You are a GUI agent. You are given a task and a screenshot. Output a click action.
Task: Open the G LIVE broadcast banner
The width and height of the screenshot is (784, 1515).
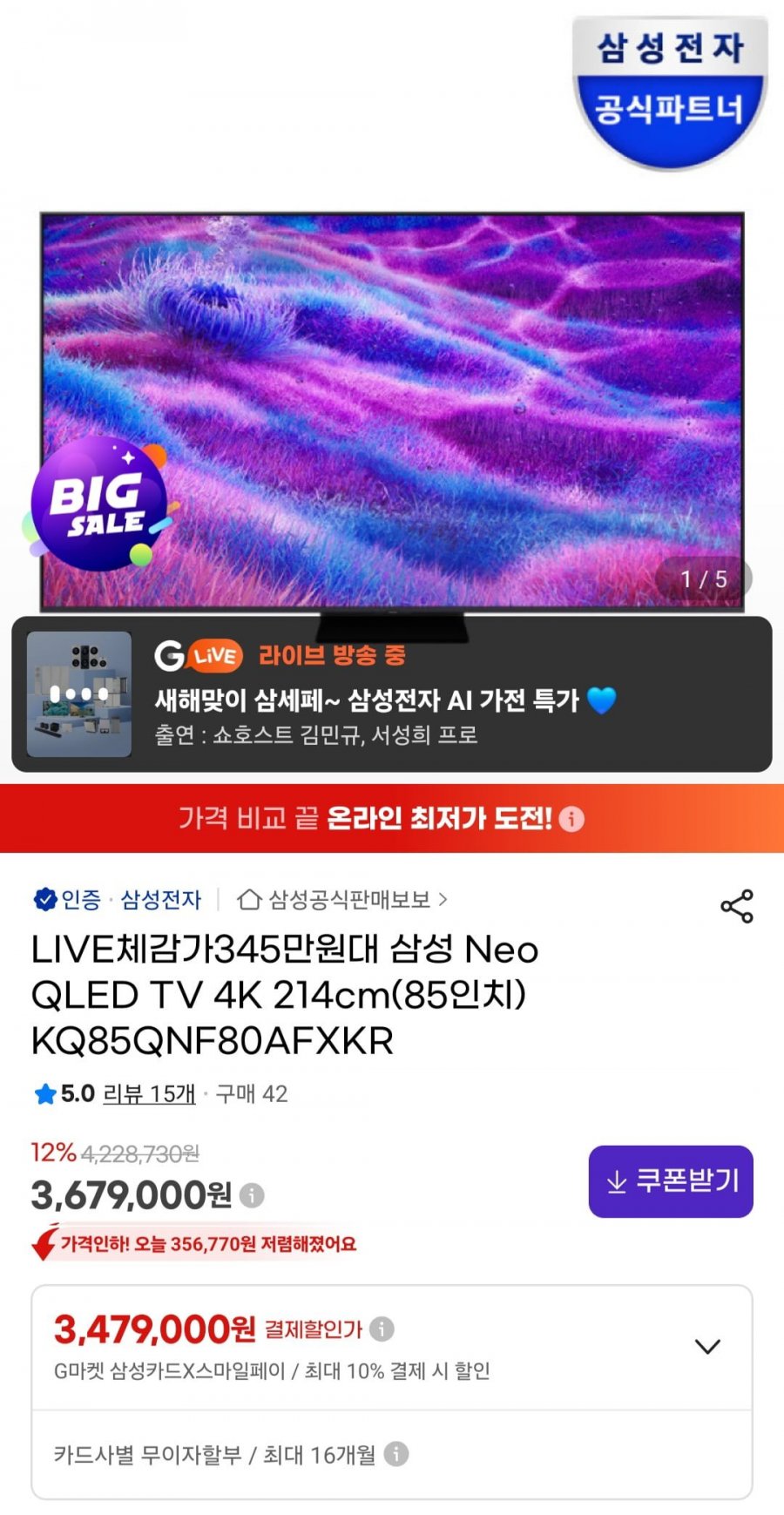(x=392, y=694)
